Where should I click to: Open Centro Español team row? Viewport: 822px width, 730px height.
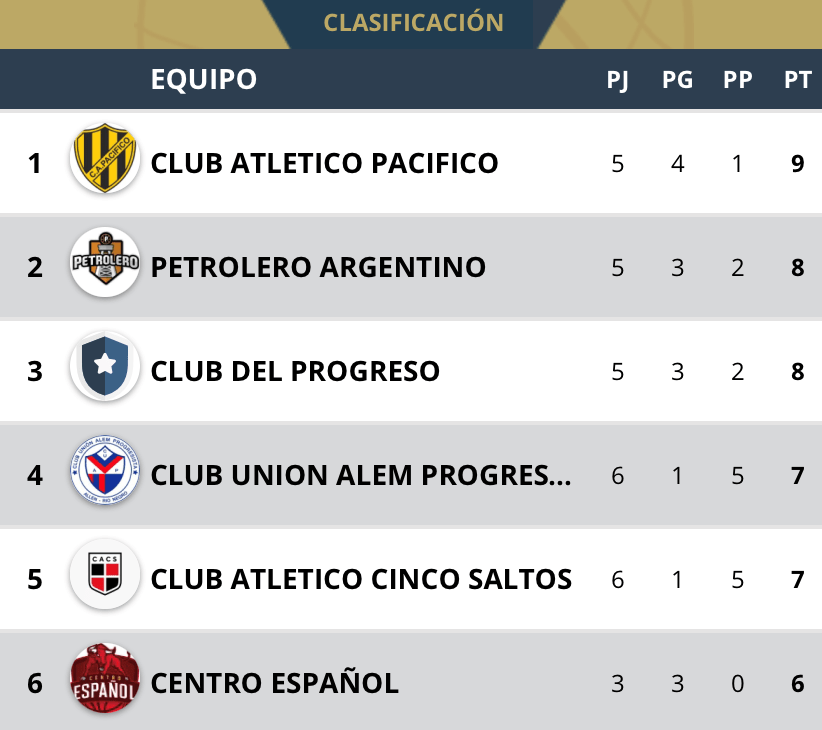tap(275, 683)
